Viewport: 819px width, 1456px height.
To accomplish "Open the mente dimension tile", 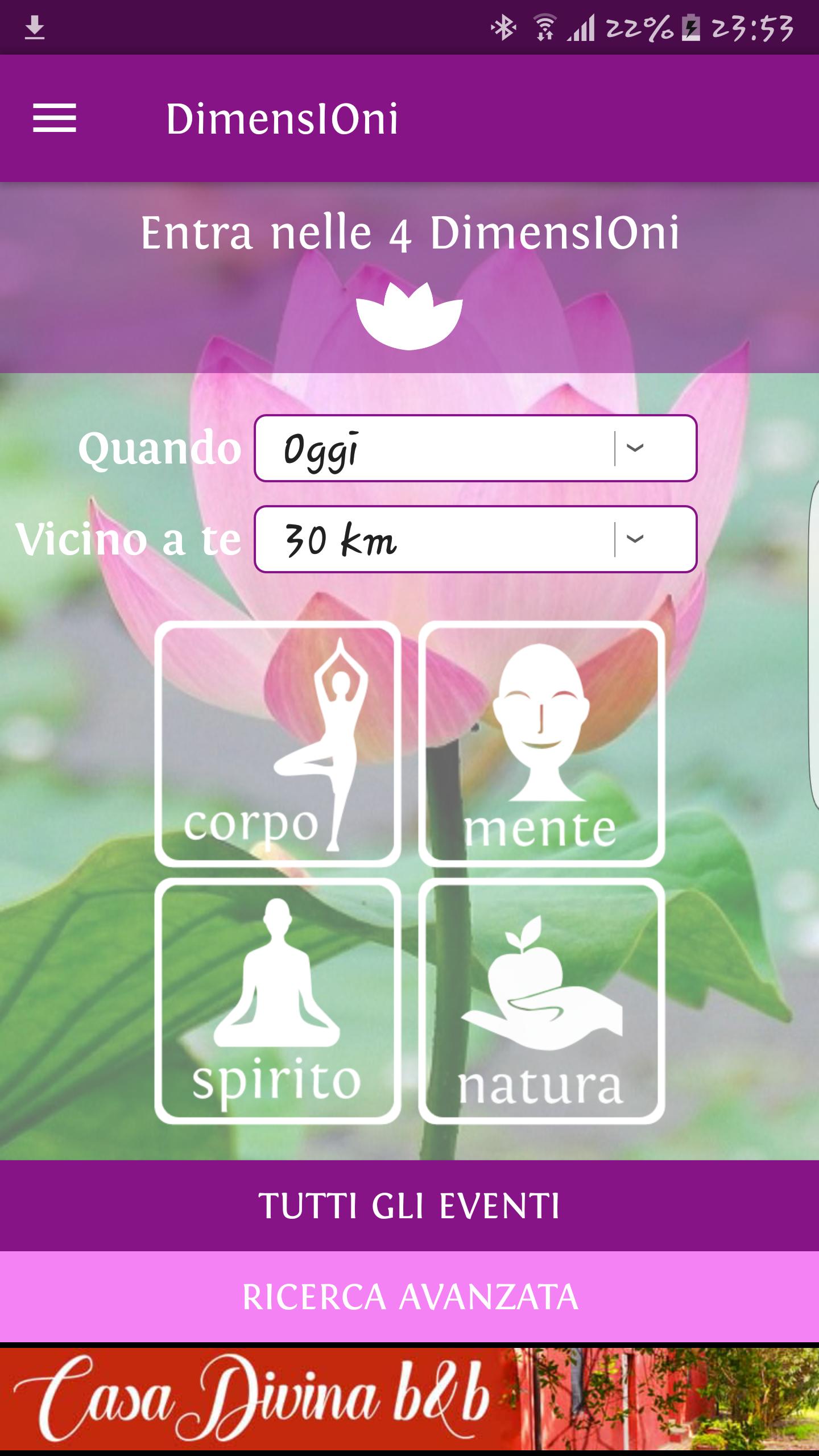I will [541, 744].
